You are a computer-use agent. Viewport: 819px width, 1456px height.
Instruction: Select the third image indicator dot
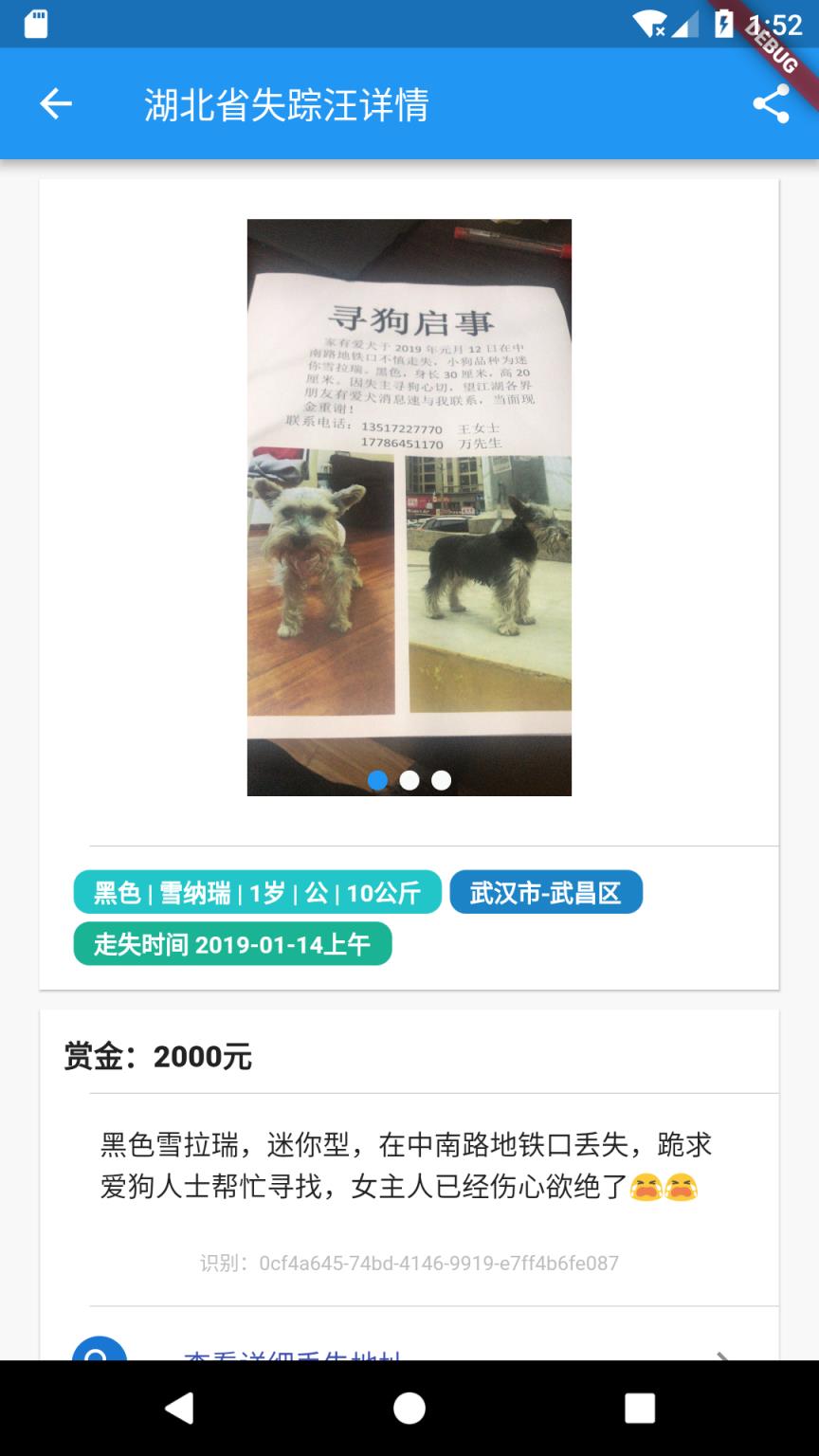click(x=441, y=779)
